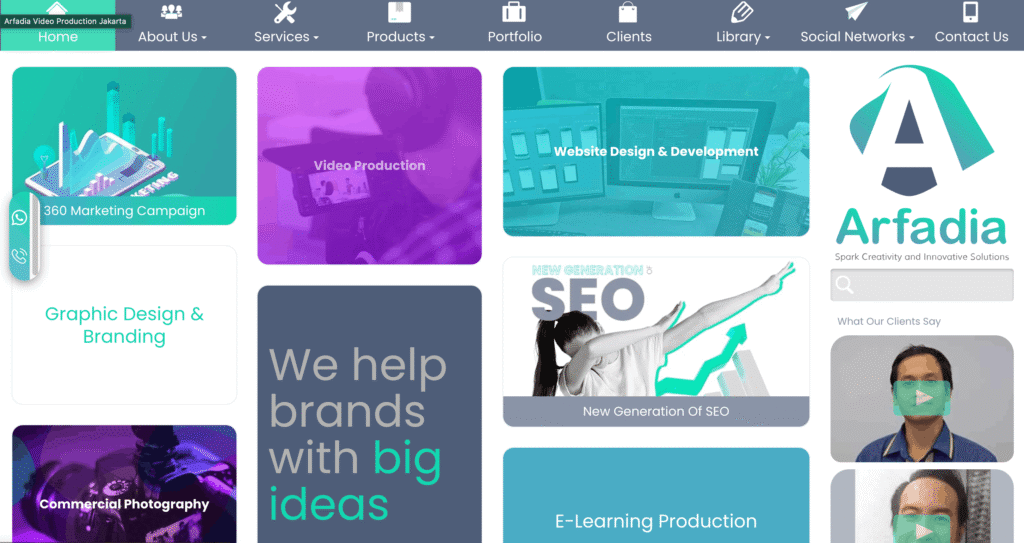The image size is (1024, 543).
Task: Play the first client testimonial video
Action: (921, 398)
